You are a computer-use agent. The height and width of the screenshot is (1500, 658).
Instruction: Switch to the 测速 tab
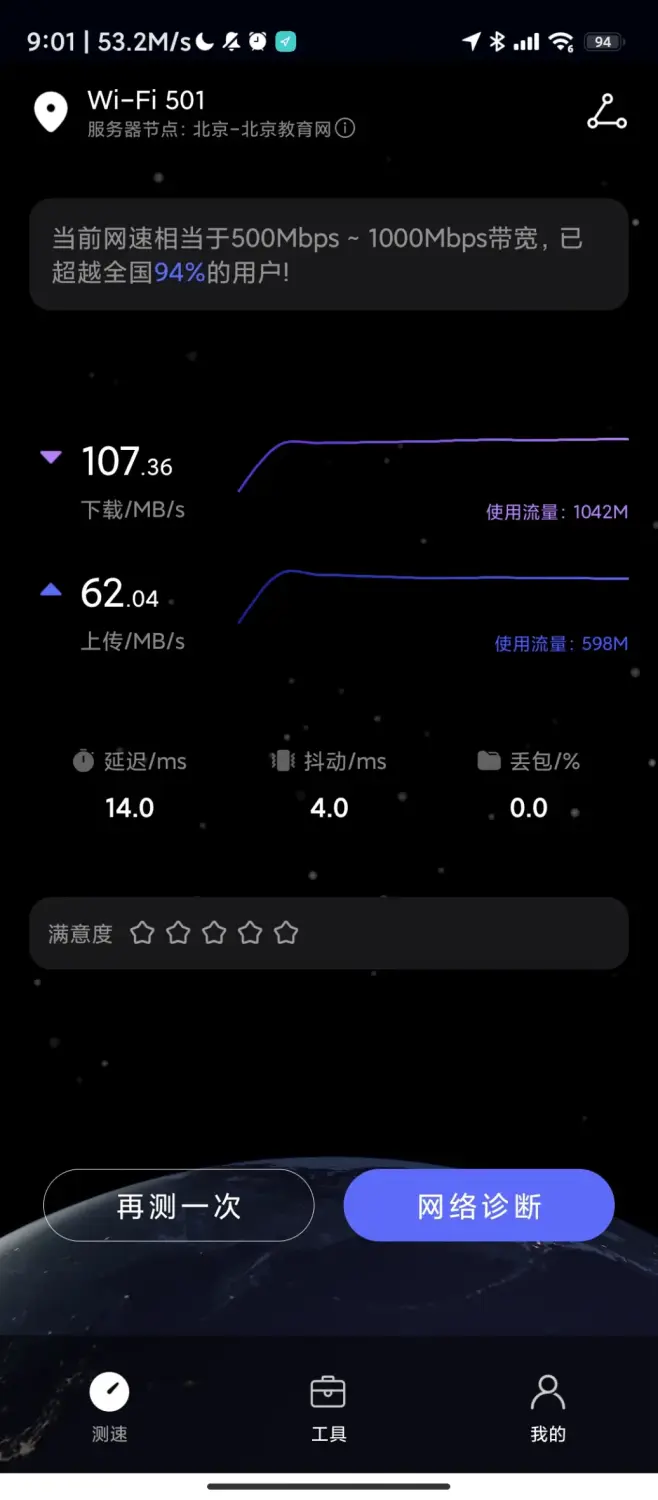tap(109, 1406)
